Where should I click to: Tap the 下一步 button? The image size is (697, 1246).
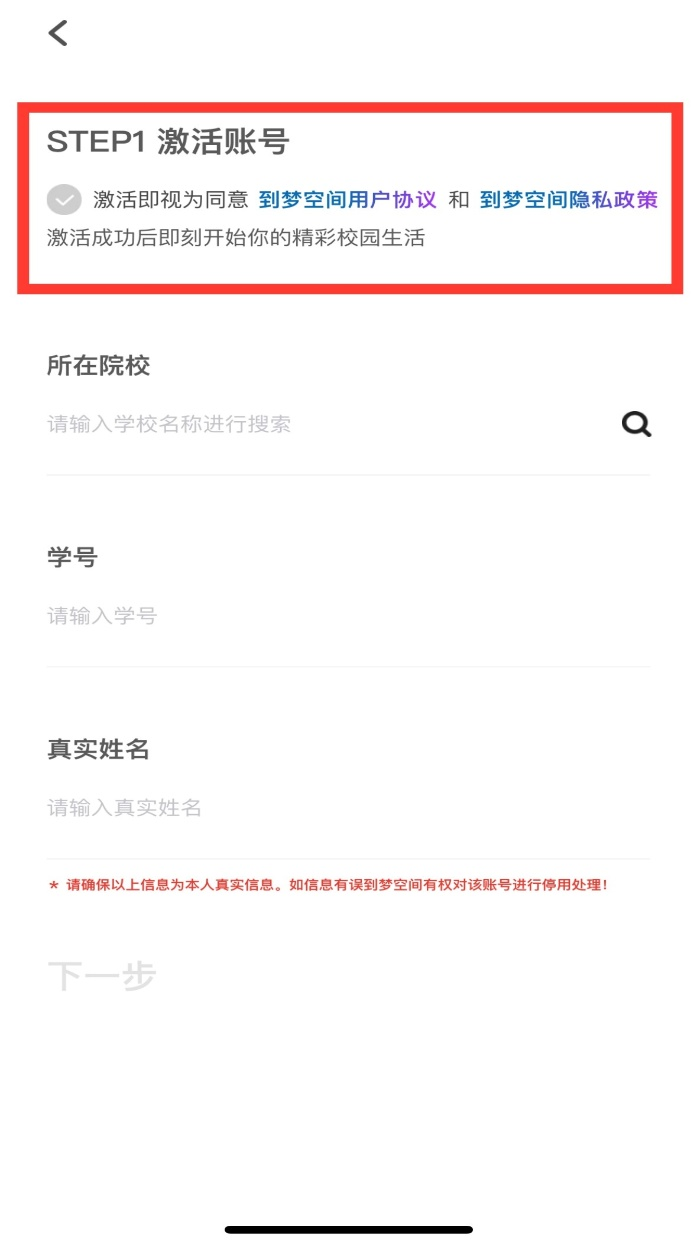[x=102, y=976]
